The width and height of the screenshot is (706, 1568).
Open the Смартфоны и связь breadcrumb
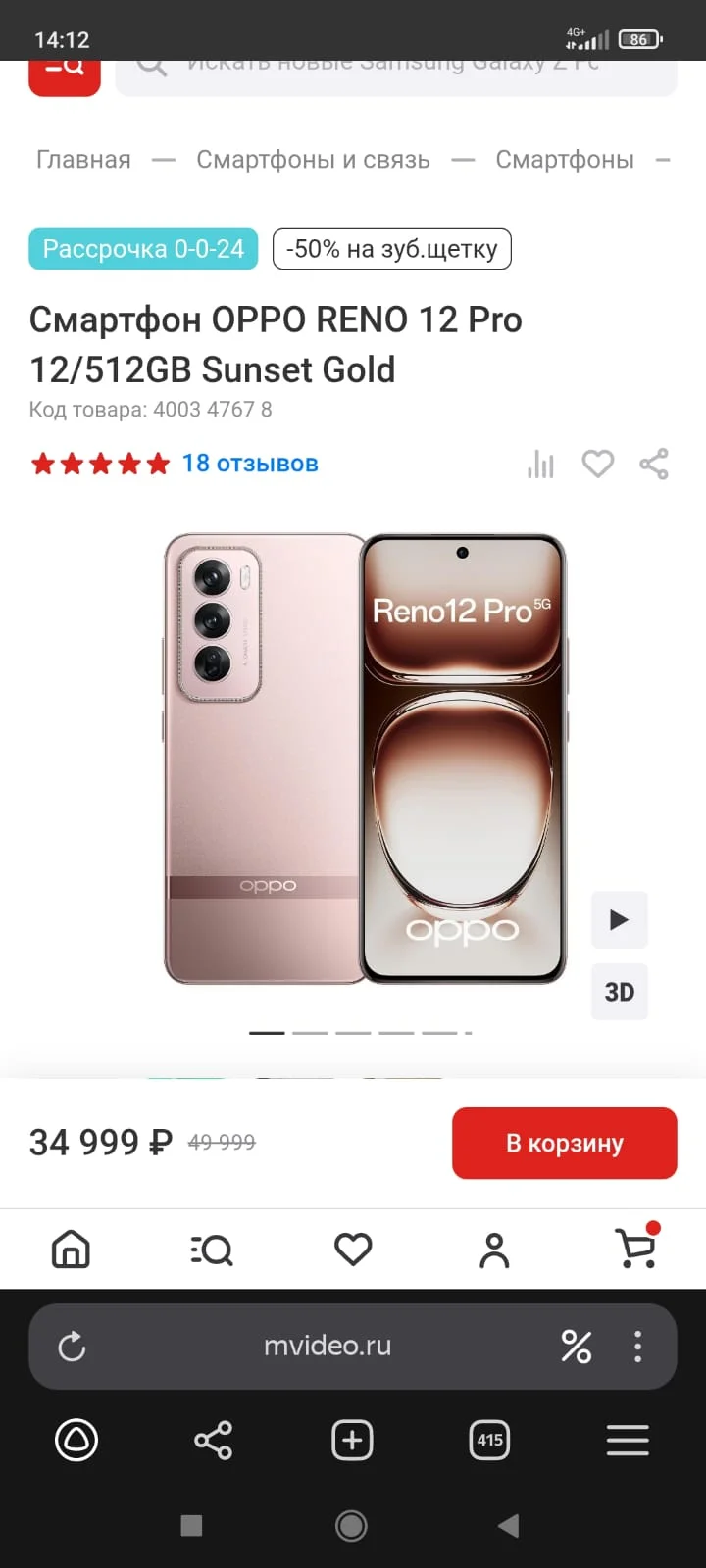(x=313, y=160)
